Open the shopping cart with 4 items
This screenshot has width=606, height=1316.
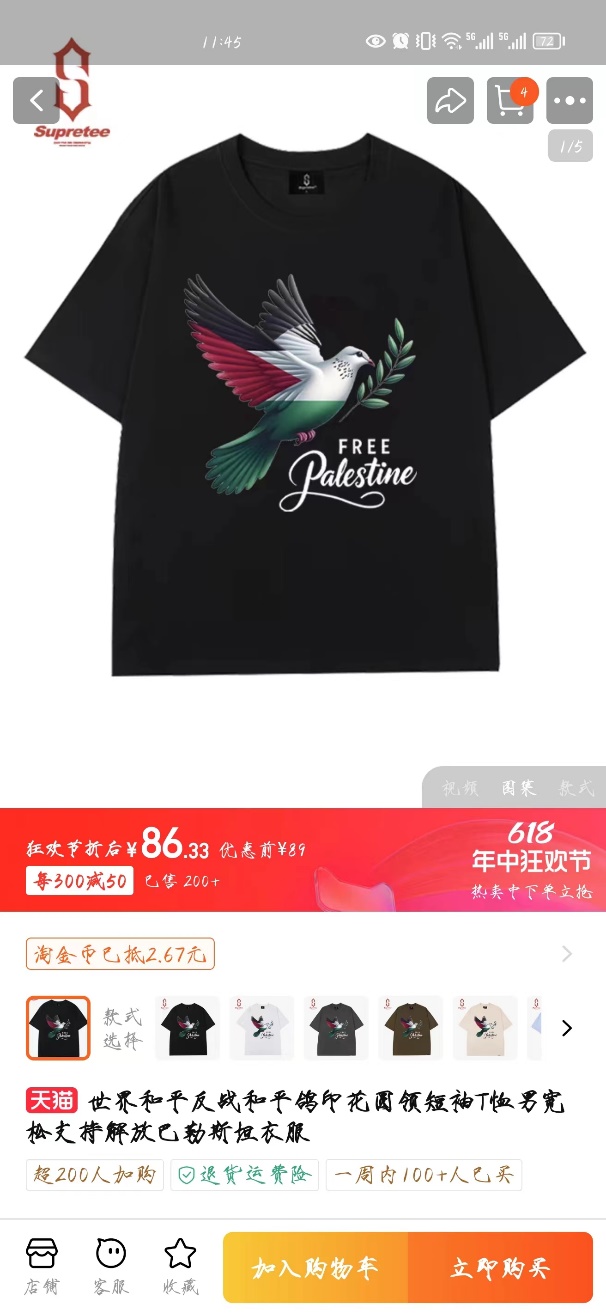[510, 100]
